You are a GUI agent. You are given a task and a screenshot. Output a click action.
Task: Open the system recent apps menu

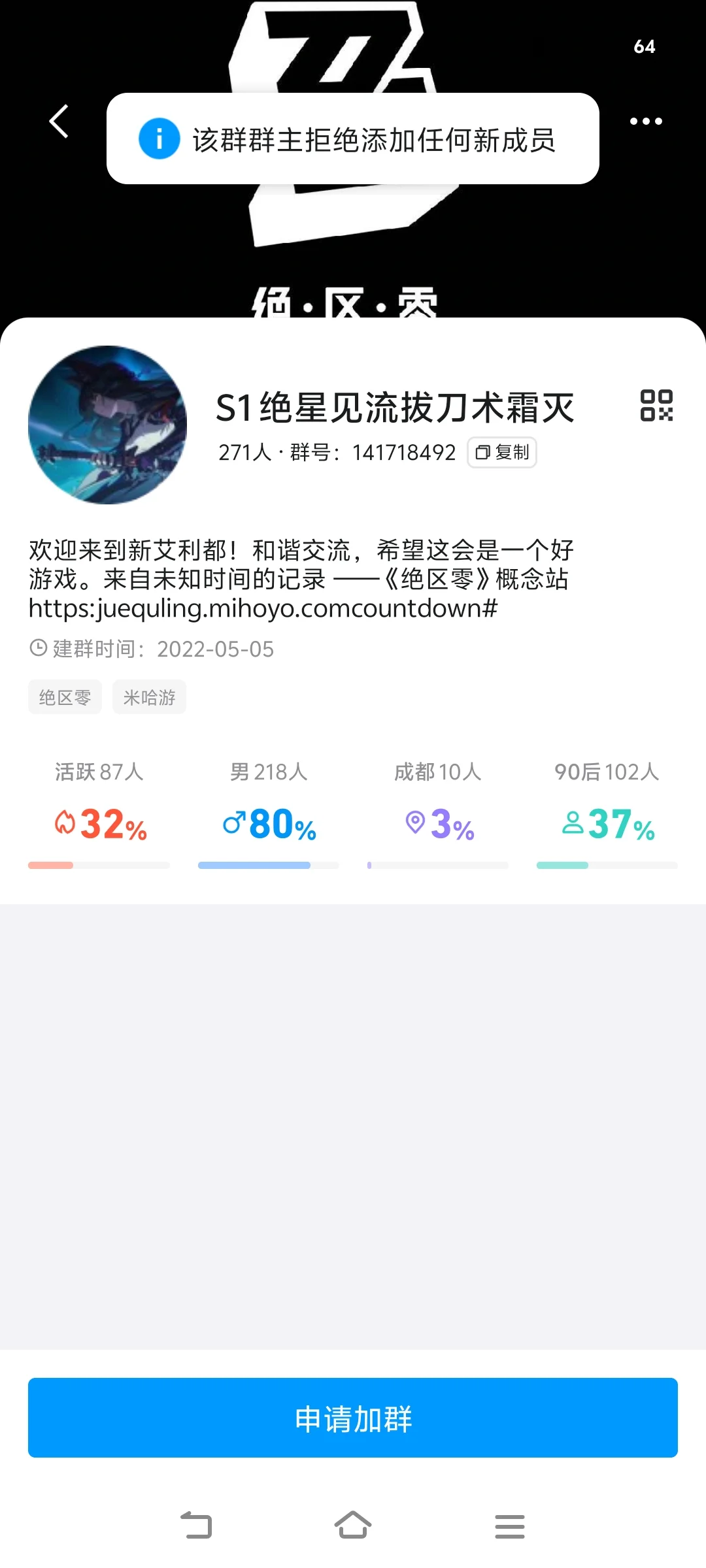(510, 1526)
